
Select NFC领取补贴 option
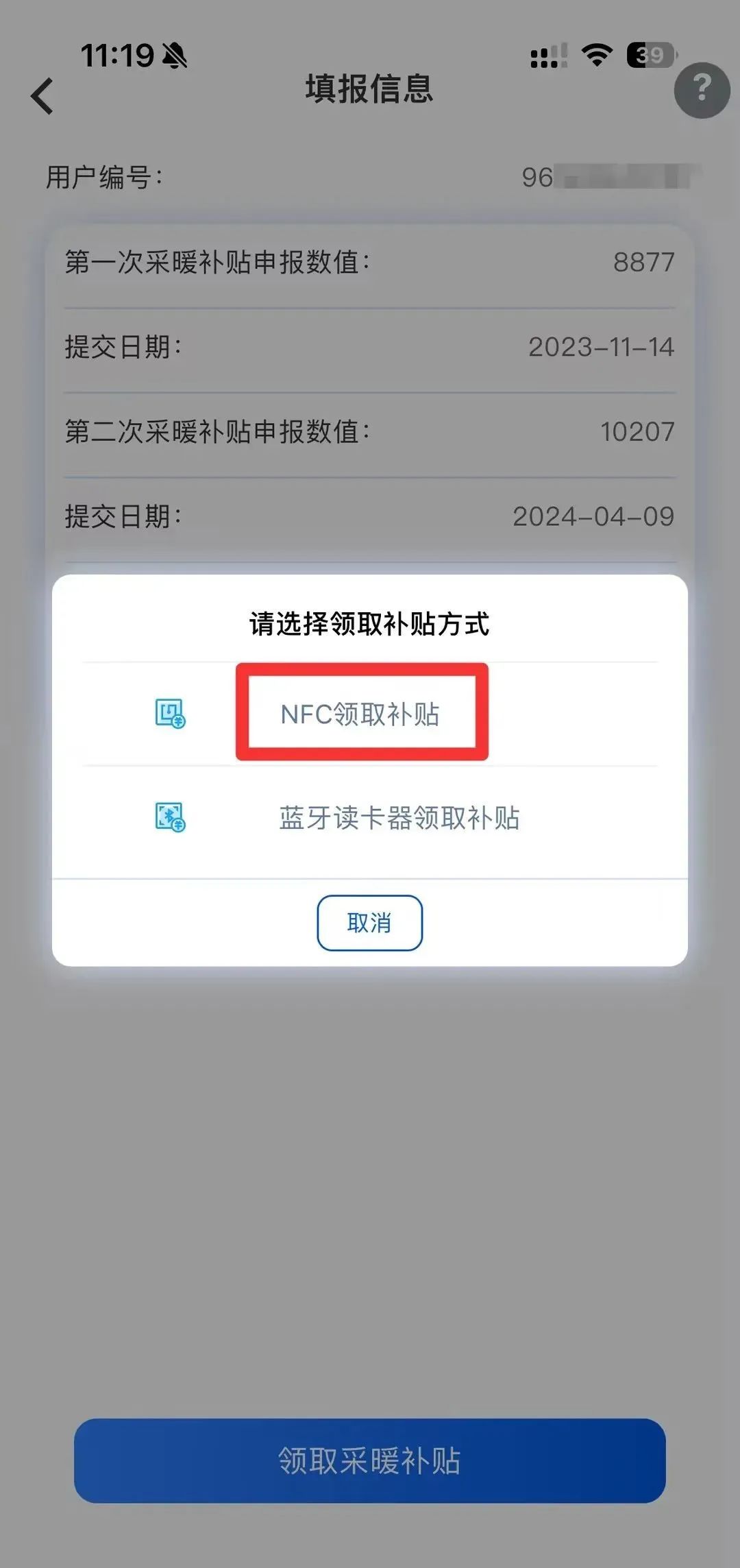point(360,714)
